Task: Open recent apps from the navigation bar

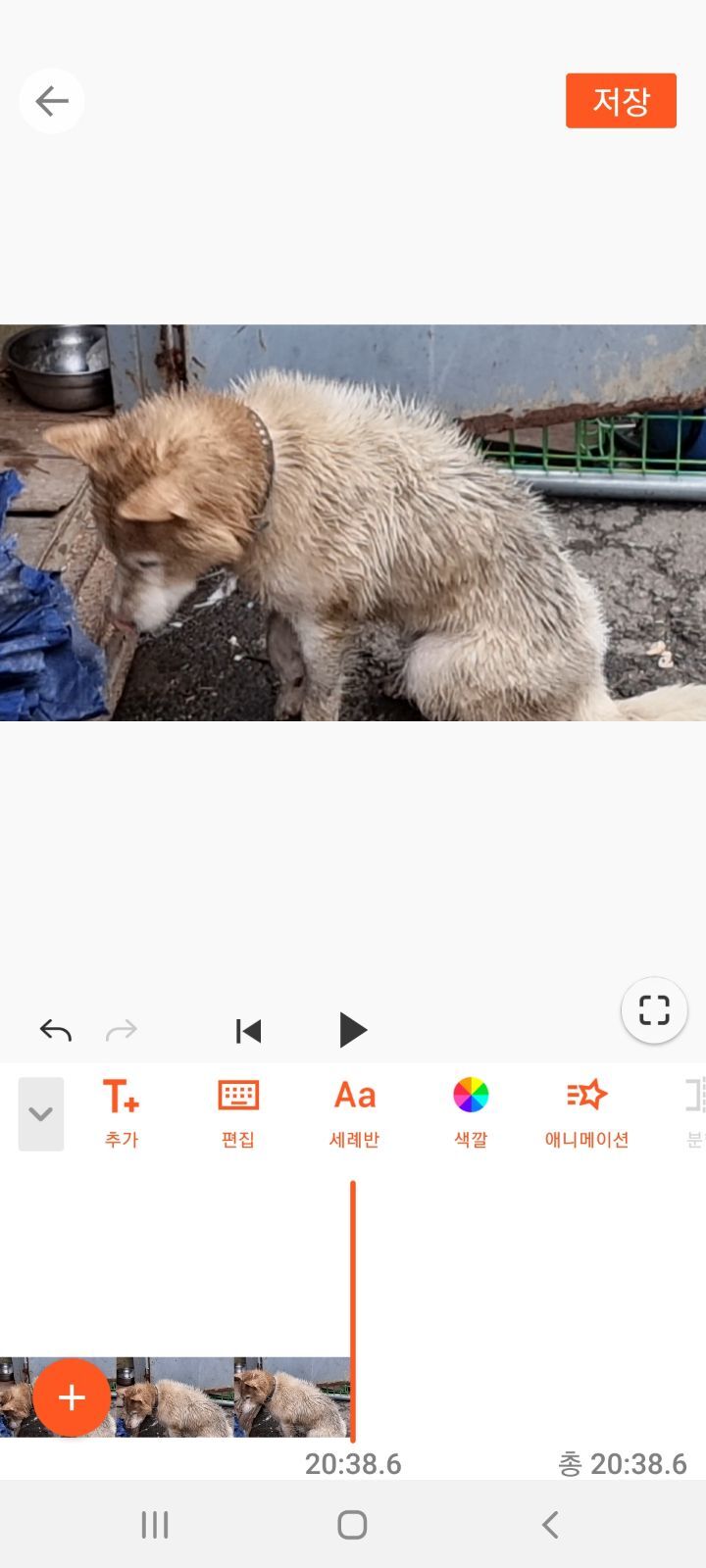Action: [155, 1525]
